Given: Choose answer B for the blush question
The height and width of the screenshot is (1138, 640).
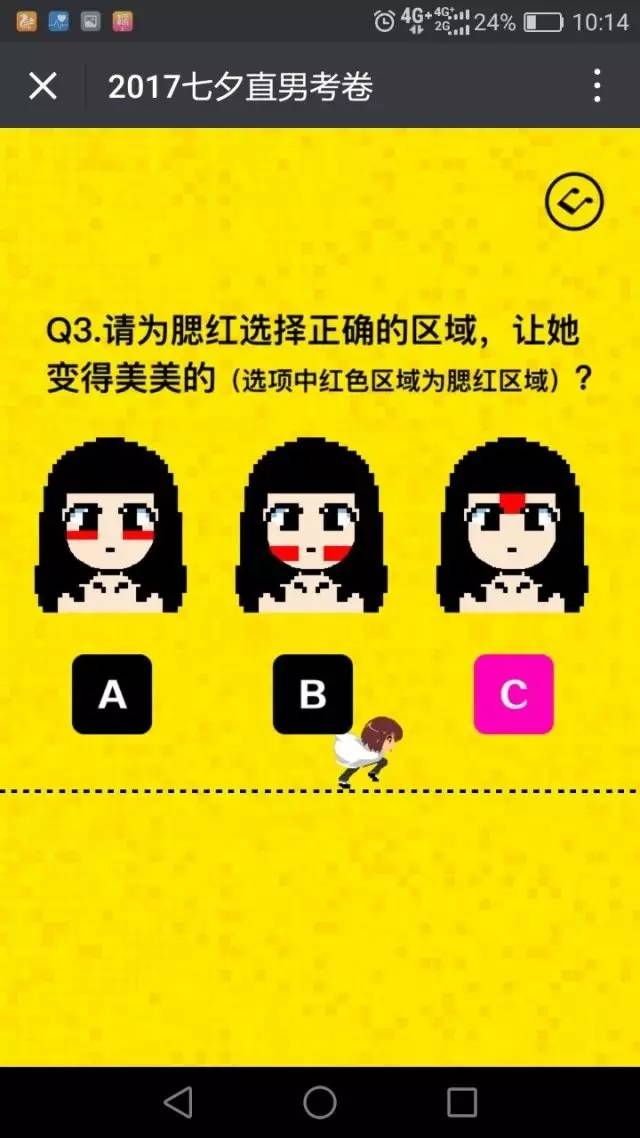Looking at the screenshot, I should click(x=312, y=694).
